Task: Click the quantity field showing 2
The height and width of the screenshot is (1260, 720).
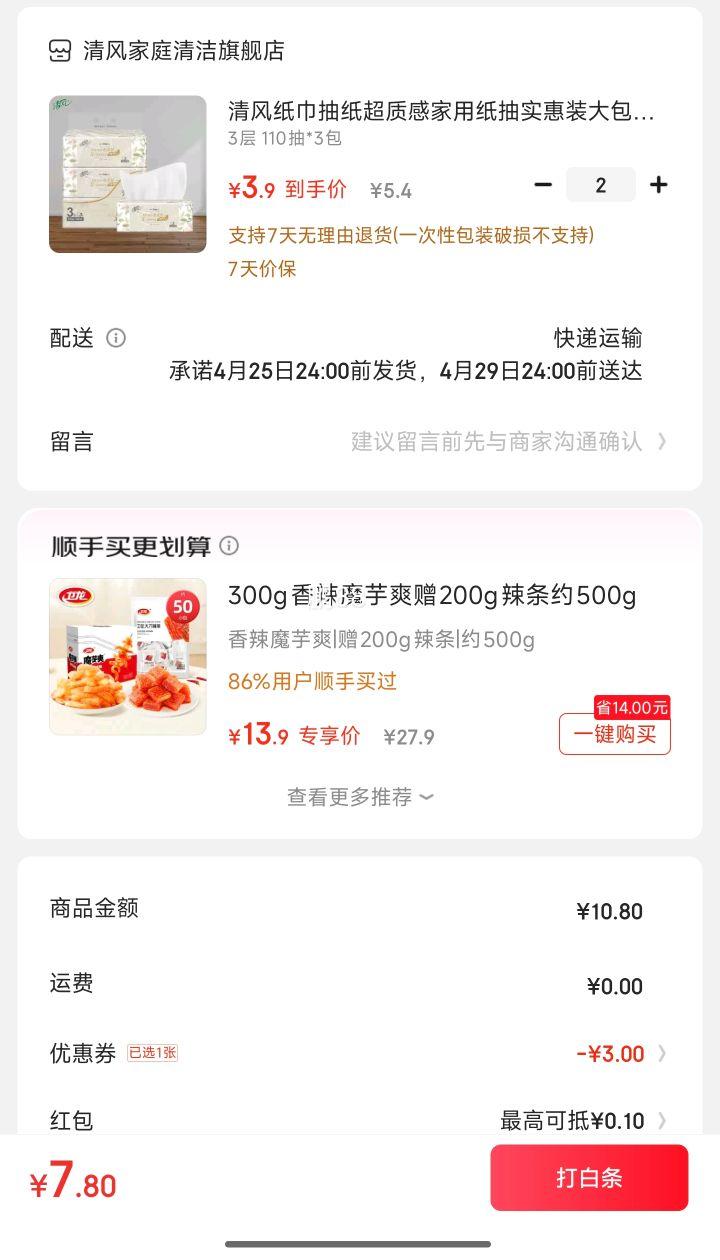Action: (x=600, y=185)
